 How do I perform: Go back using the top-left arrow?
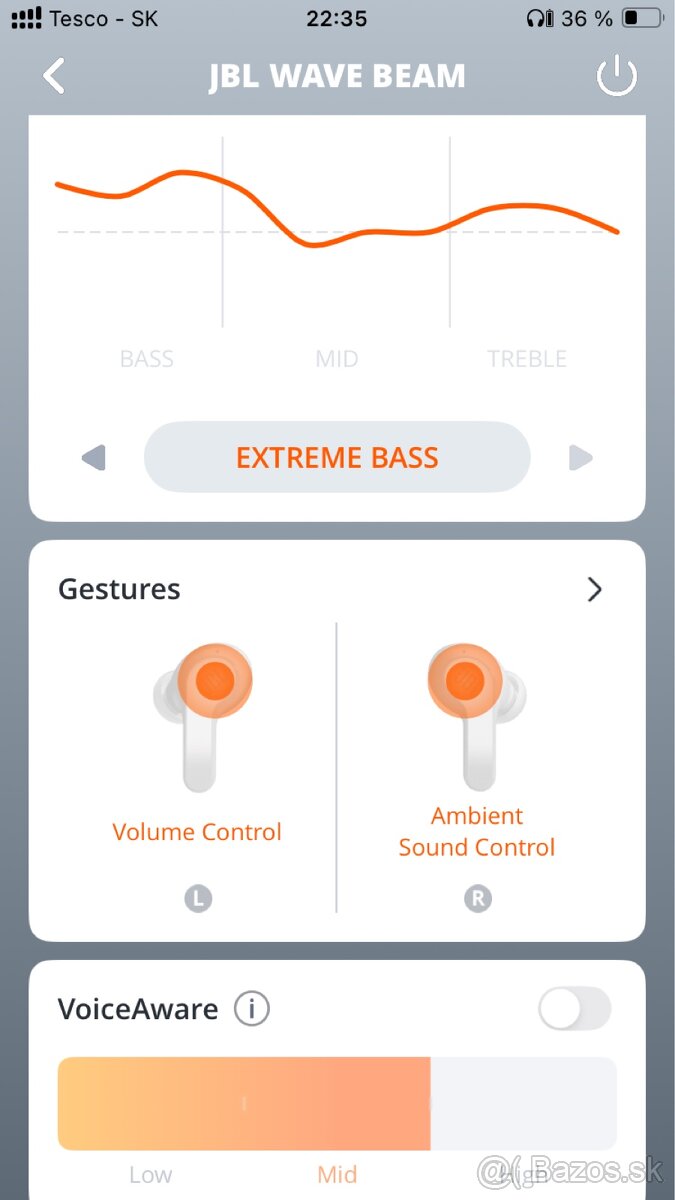54,76
